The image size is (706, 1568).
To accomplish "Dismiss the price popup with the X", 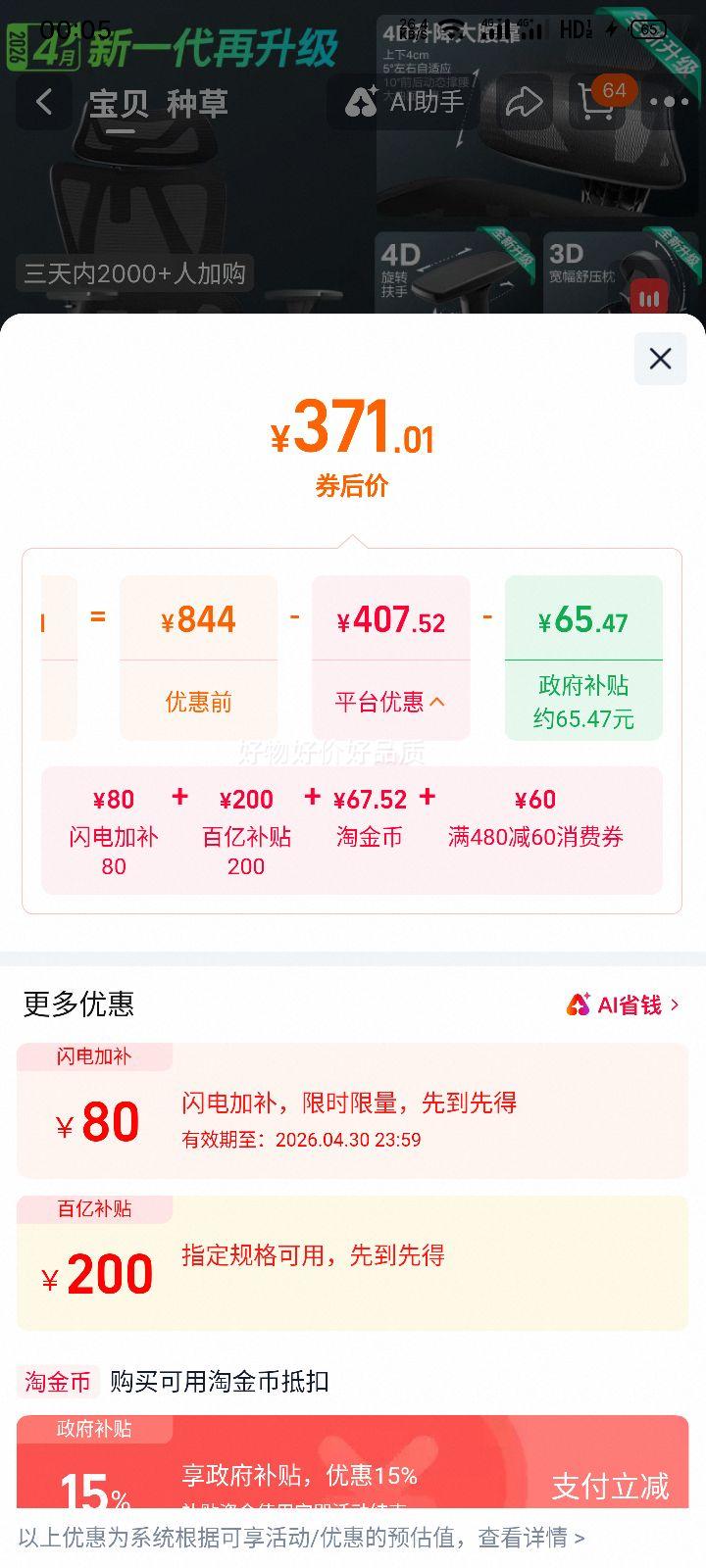I will [x=659, y=359].
